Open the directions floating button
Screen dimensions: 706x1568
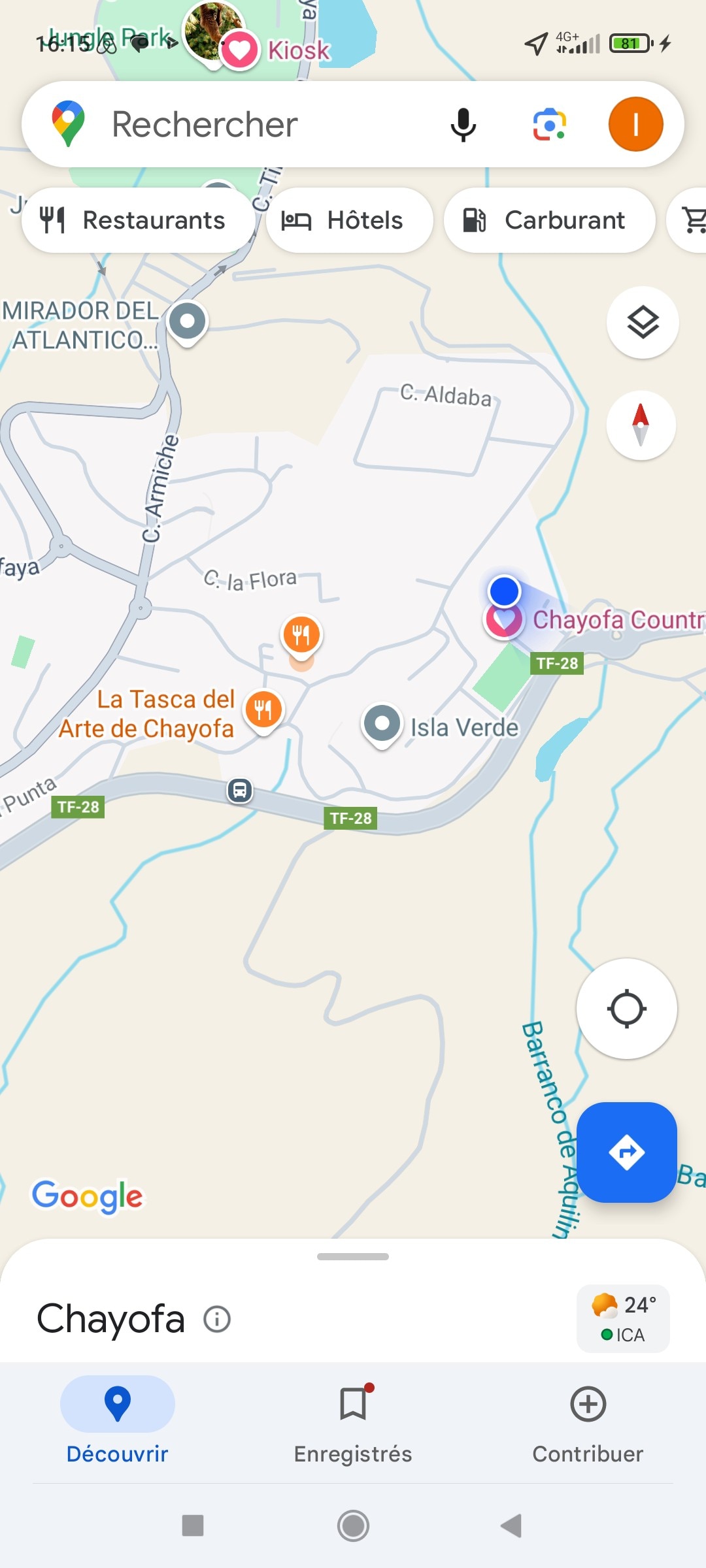coord(626,1152)
